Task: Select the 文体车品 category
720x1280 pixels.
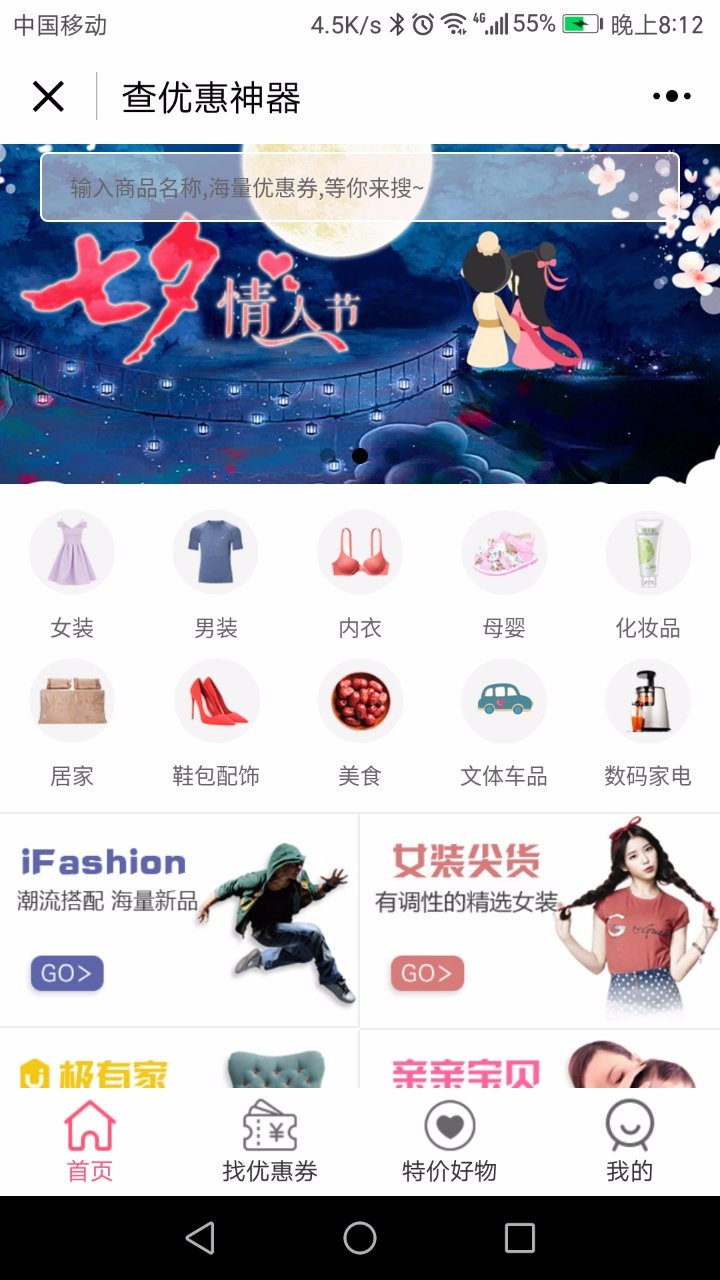Action: coord(504,723)
